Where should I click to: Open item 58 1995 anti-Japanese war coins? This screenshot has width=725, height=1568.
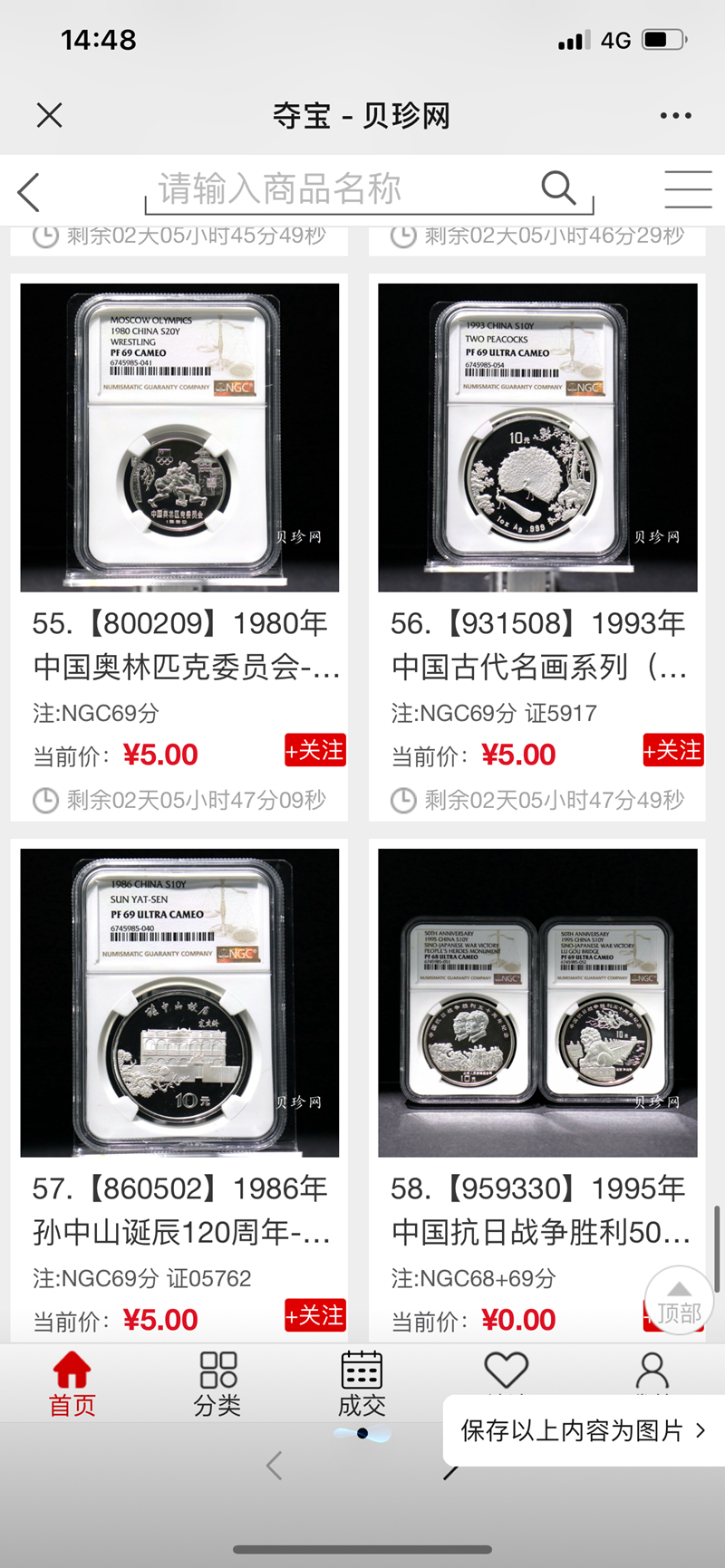(537, 1003)
